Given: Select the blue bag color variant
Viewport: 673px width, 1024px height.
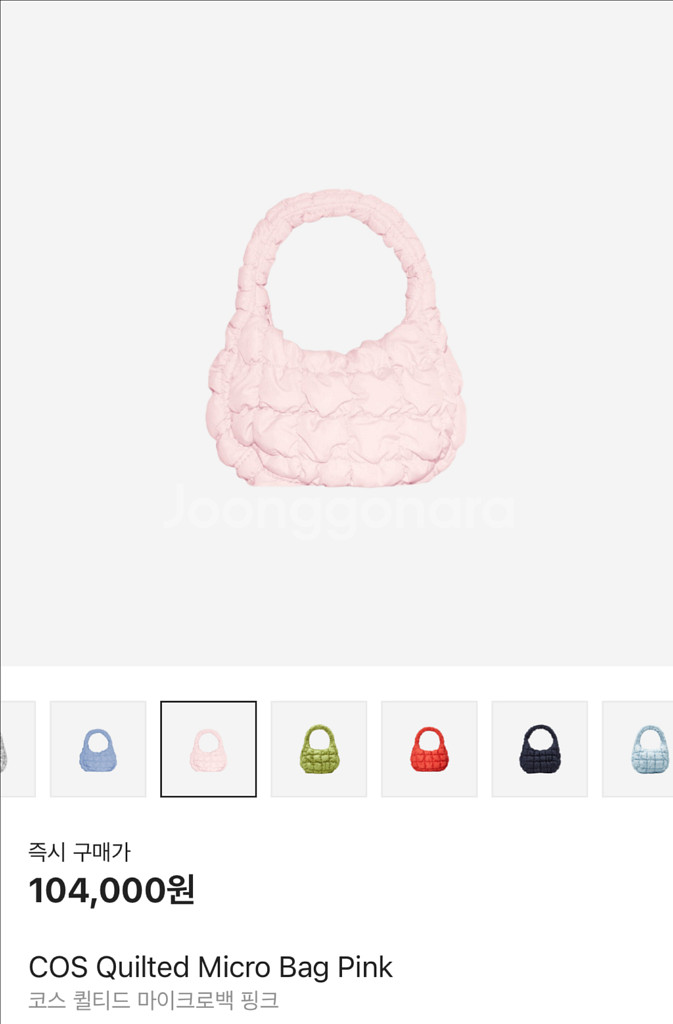Looking at the screenshot, I should (x=98, y=749).
